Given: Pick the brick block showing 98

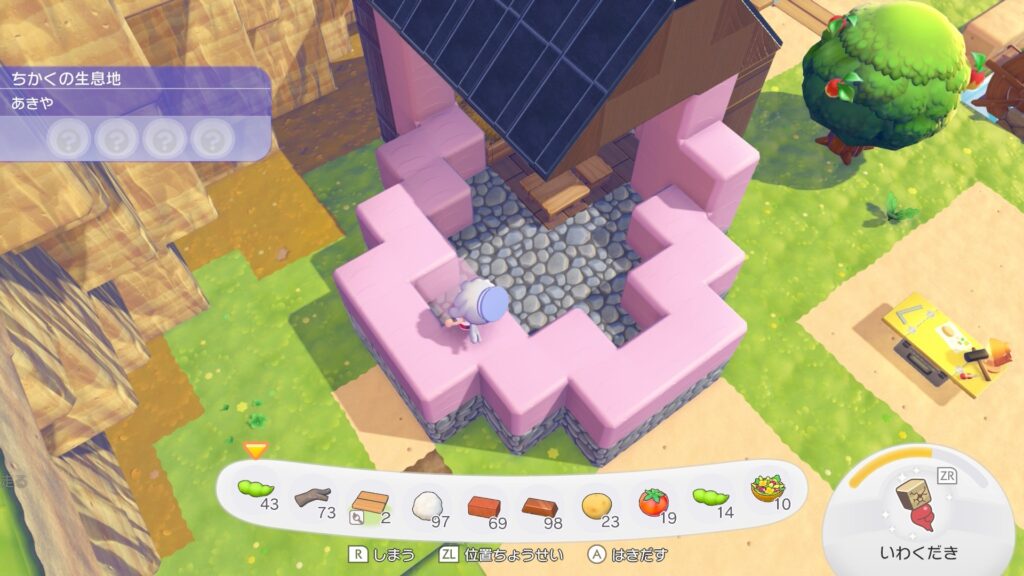Looking at the screenshot, I should (x=540, y=502).
